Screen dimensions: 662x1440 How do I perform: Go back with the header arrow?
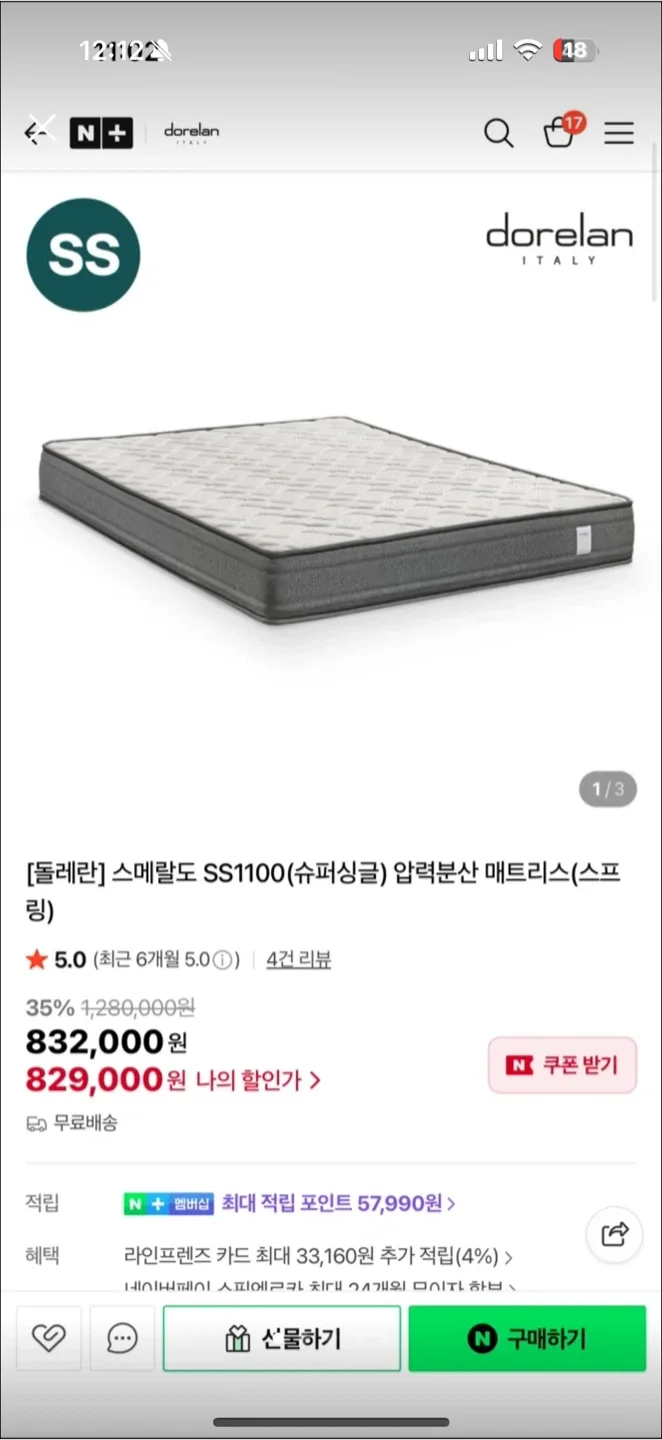click(39, 131)
